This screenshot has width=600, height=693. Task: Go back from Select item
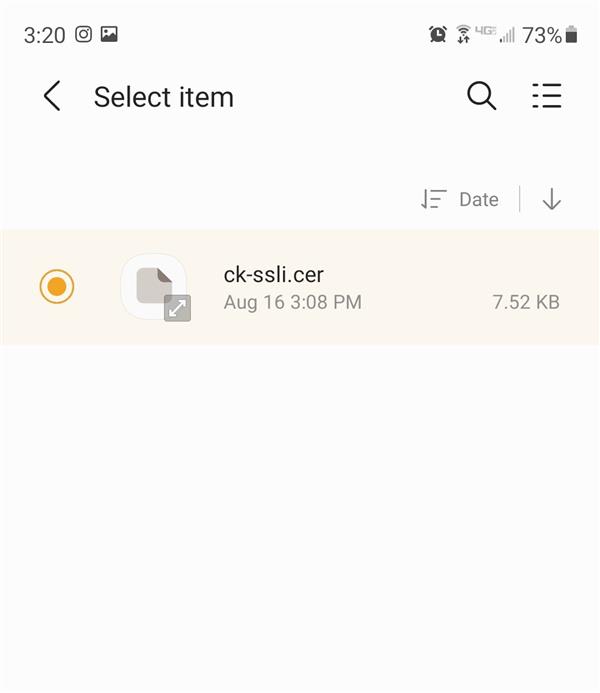tap(52, 97)
